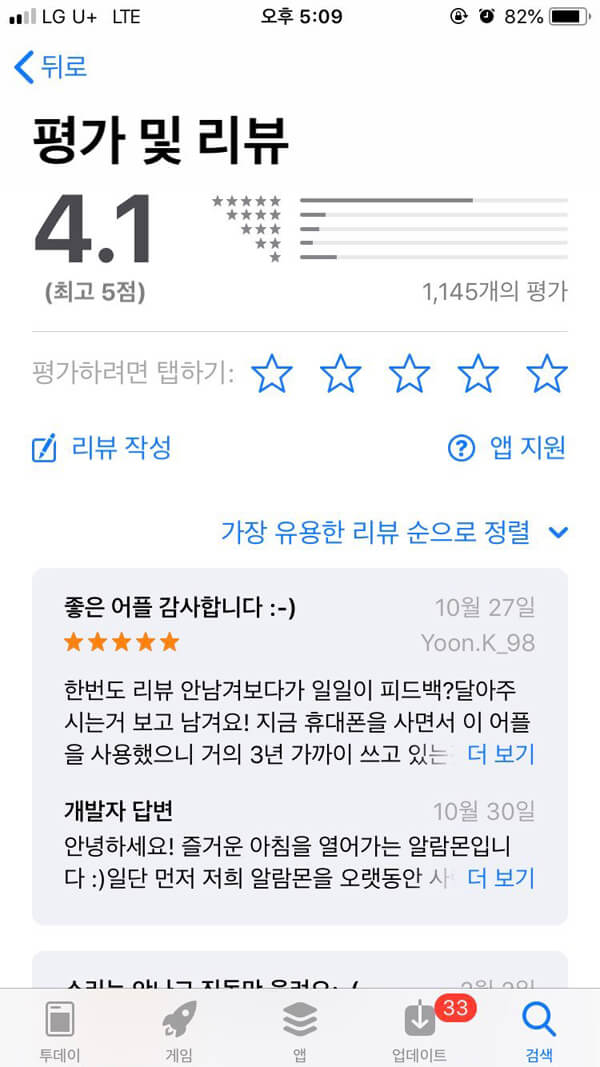This screenshot has width=600, height=1067.
Task: Switch to the 투데이 tab
Action: (60, 1030)
